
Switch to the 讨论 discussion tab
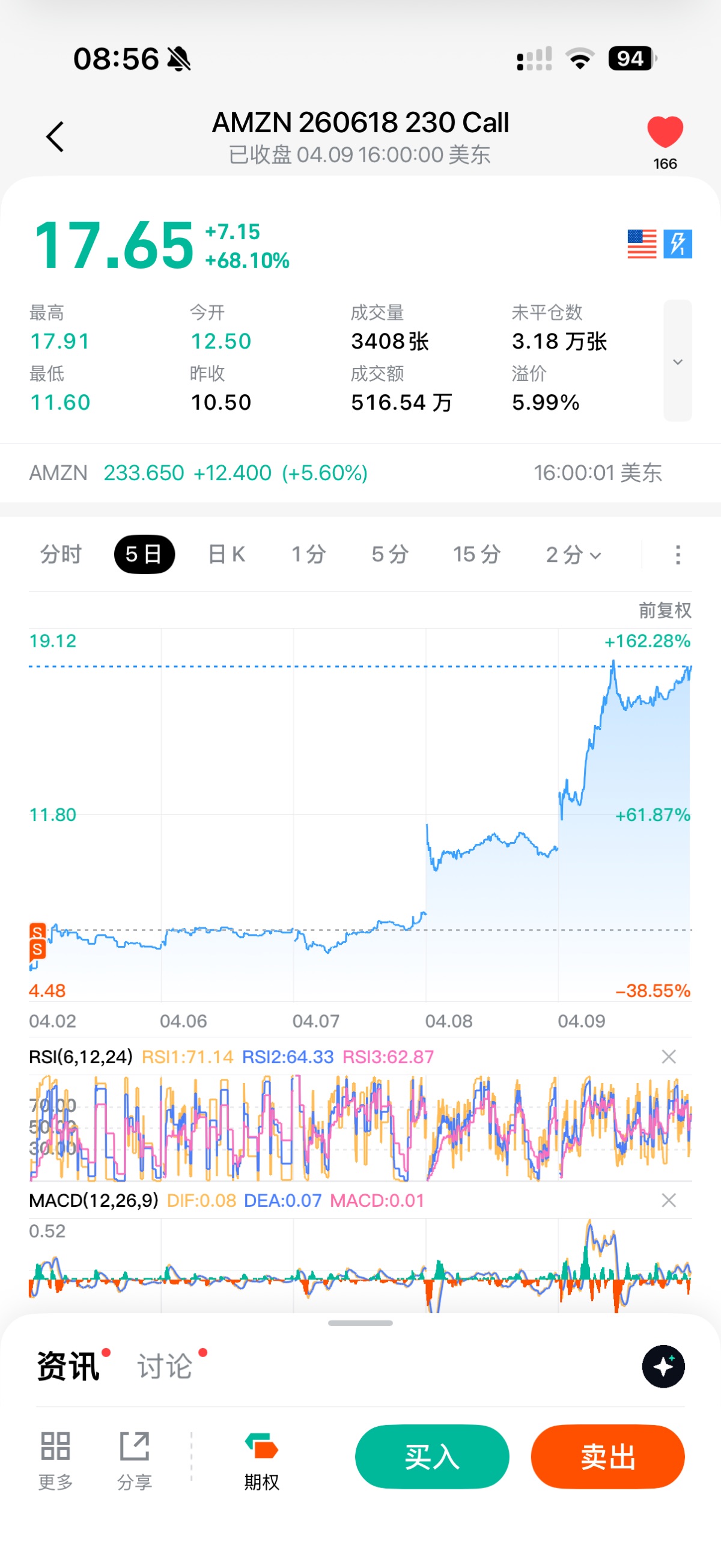[165, 1367]
